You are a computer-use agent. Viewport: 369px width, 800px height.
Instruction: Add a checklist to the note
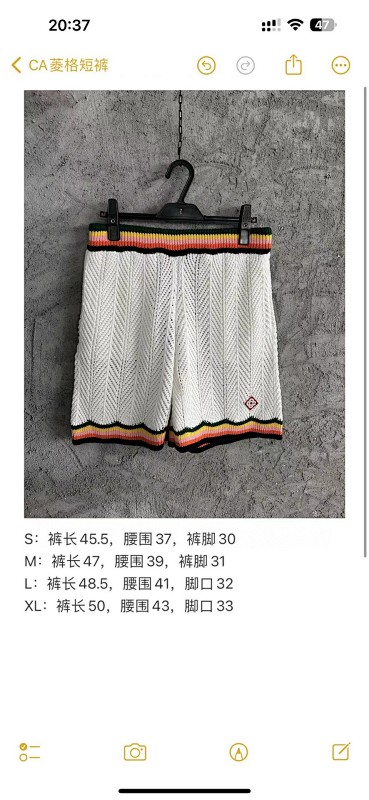click(x=30, y=752)
